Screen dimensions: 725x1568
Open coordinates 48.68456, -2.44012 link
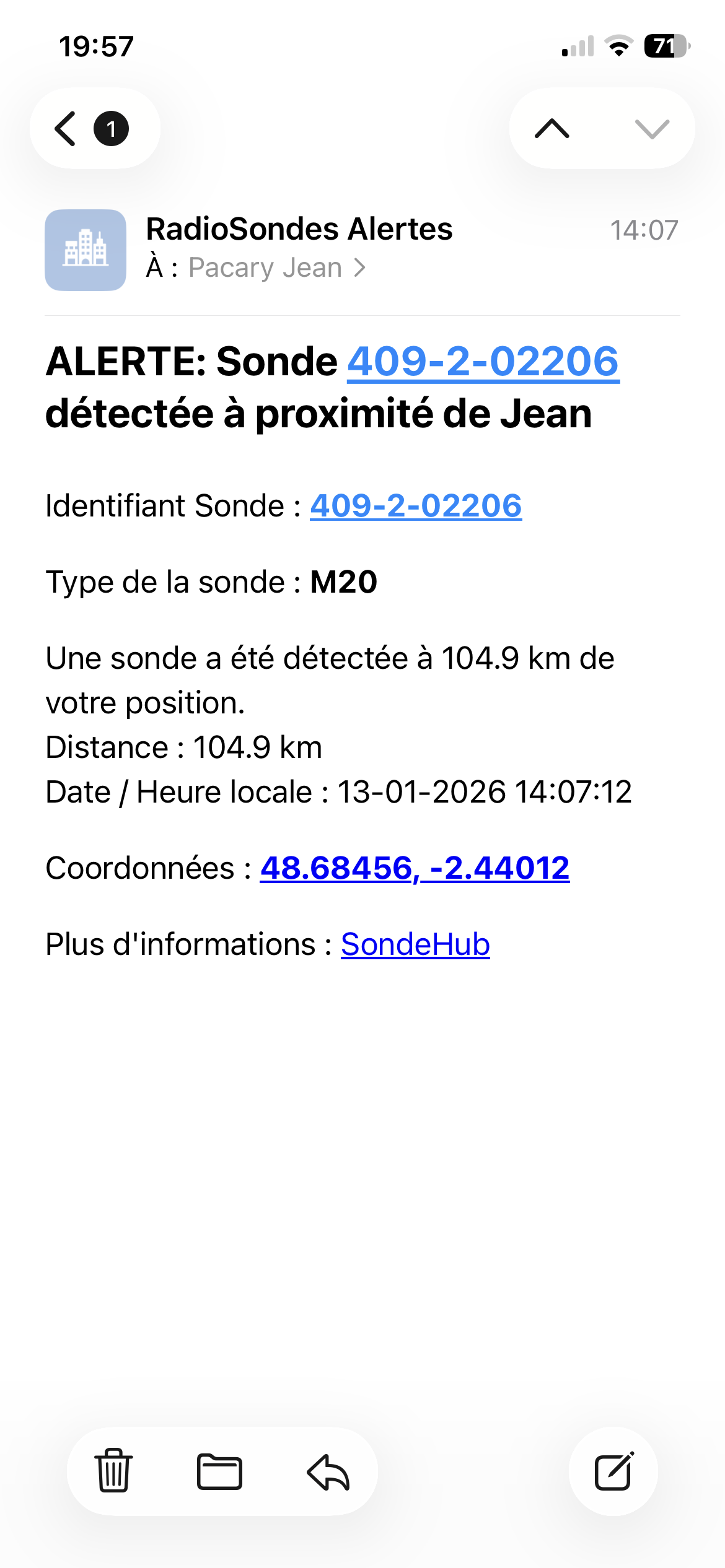tap(415, 868)
